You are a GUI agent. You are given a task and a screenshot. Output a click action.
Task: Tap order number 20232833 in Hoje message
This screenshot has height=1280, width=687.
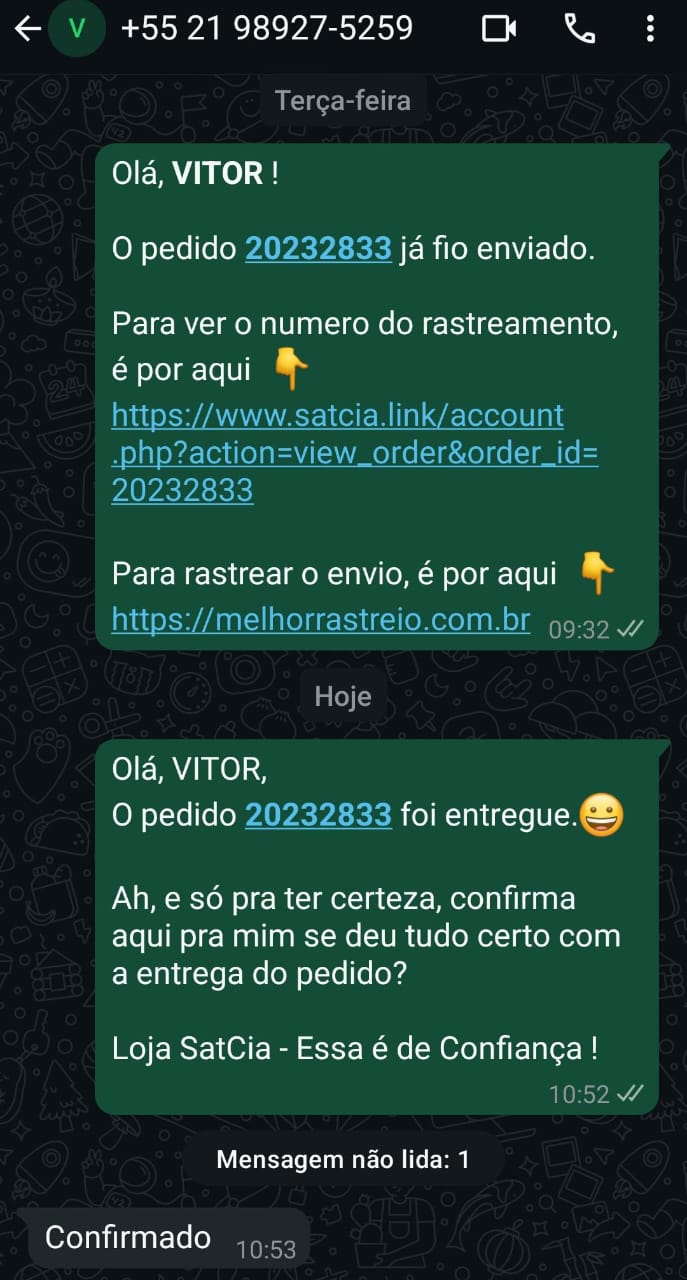(x=318, y=815)
